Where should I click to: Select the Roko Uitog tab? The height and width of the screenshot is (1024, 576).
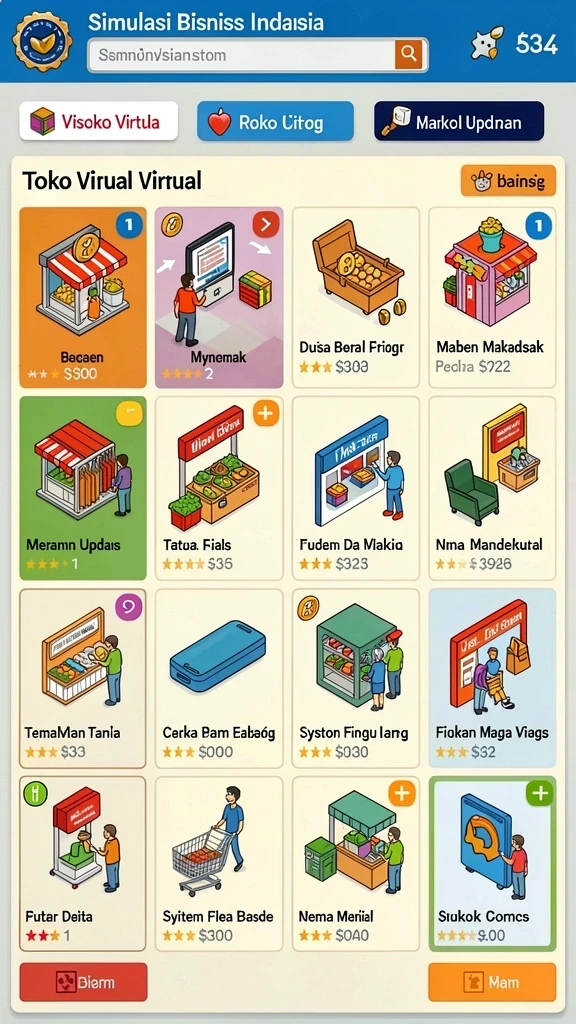click(275, 121)
